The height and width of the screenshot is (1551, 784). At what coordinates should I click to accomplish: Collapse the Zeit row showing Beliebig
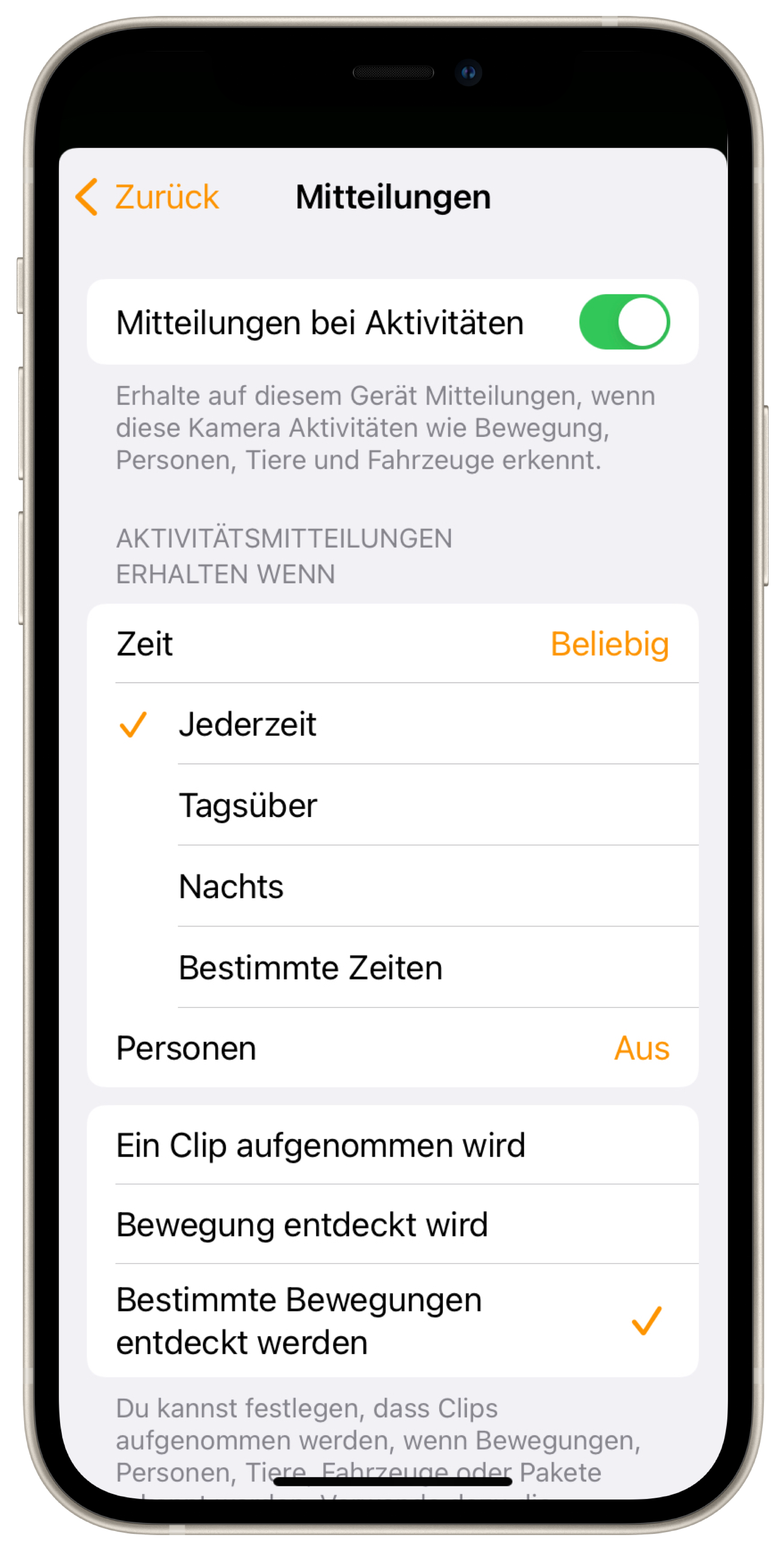392,644
